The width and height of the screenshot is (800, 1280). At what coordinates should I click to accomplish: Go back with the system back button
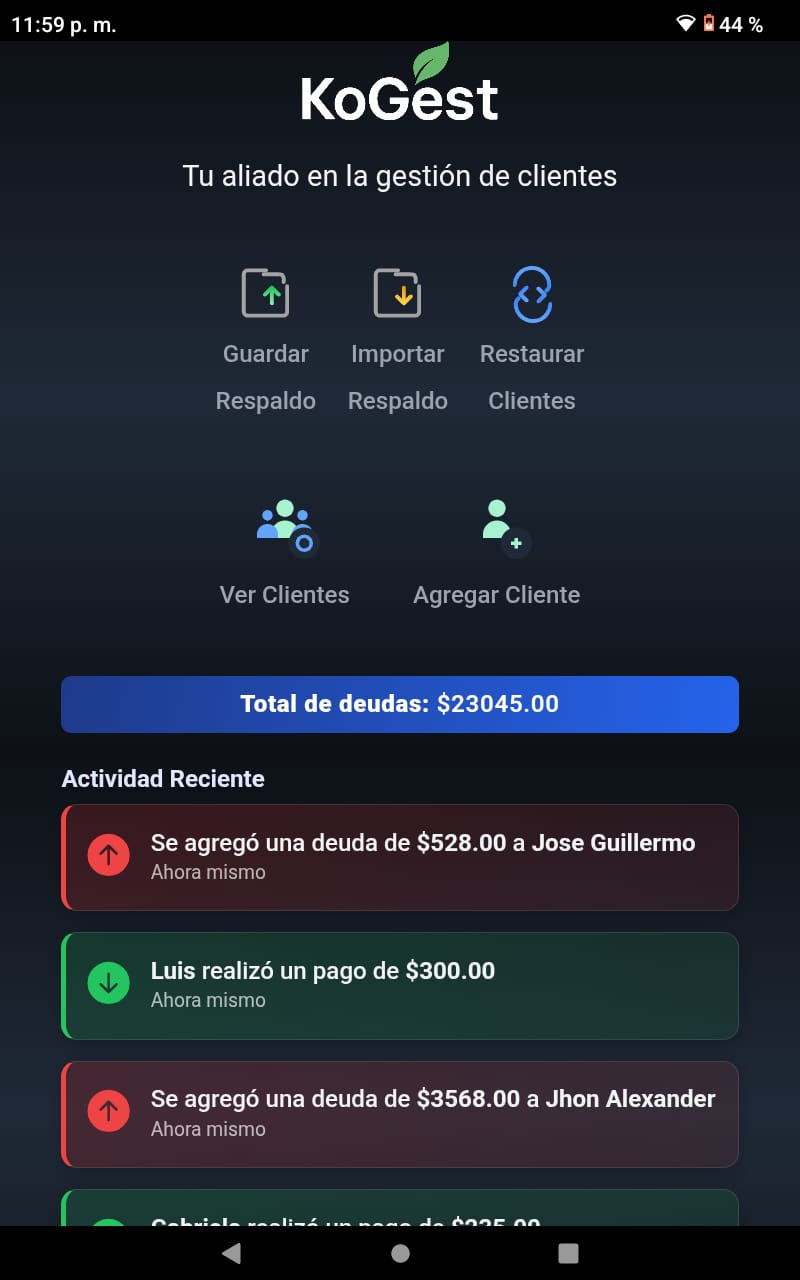231,1253
